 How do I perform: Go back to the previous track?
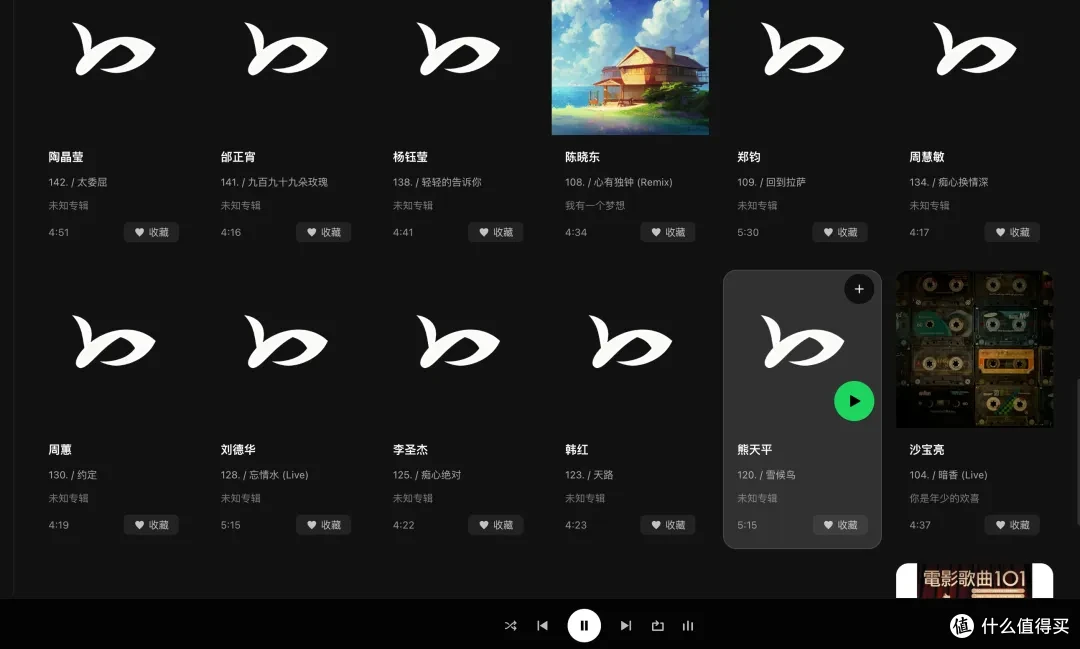[542, 626]
